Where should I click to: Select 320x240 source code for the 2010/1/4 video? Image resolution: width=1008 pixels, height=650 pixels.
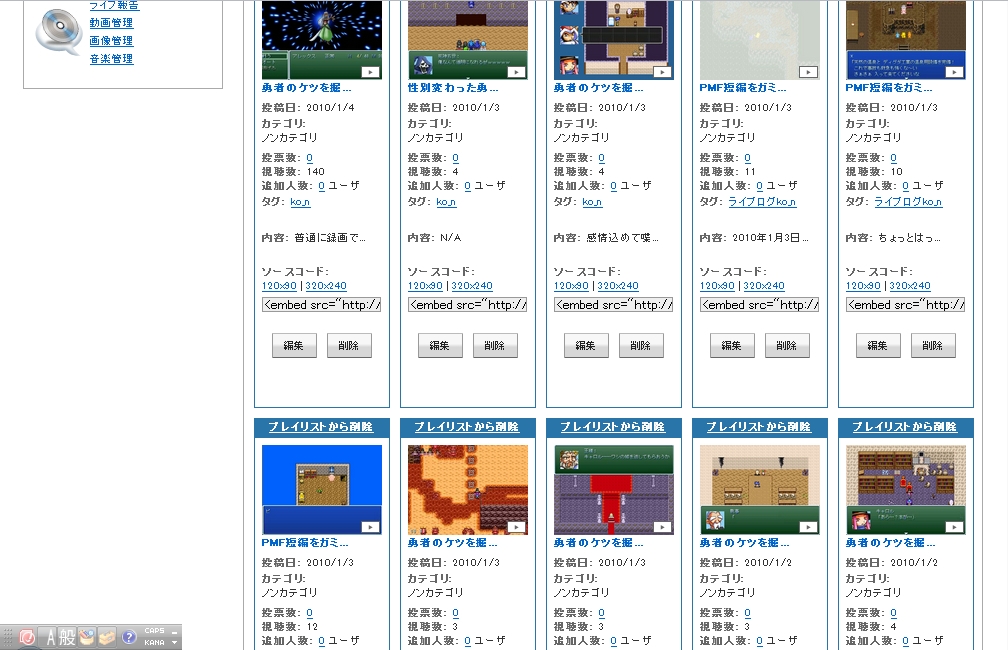(327, 286)
